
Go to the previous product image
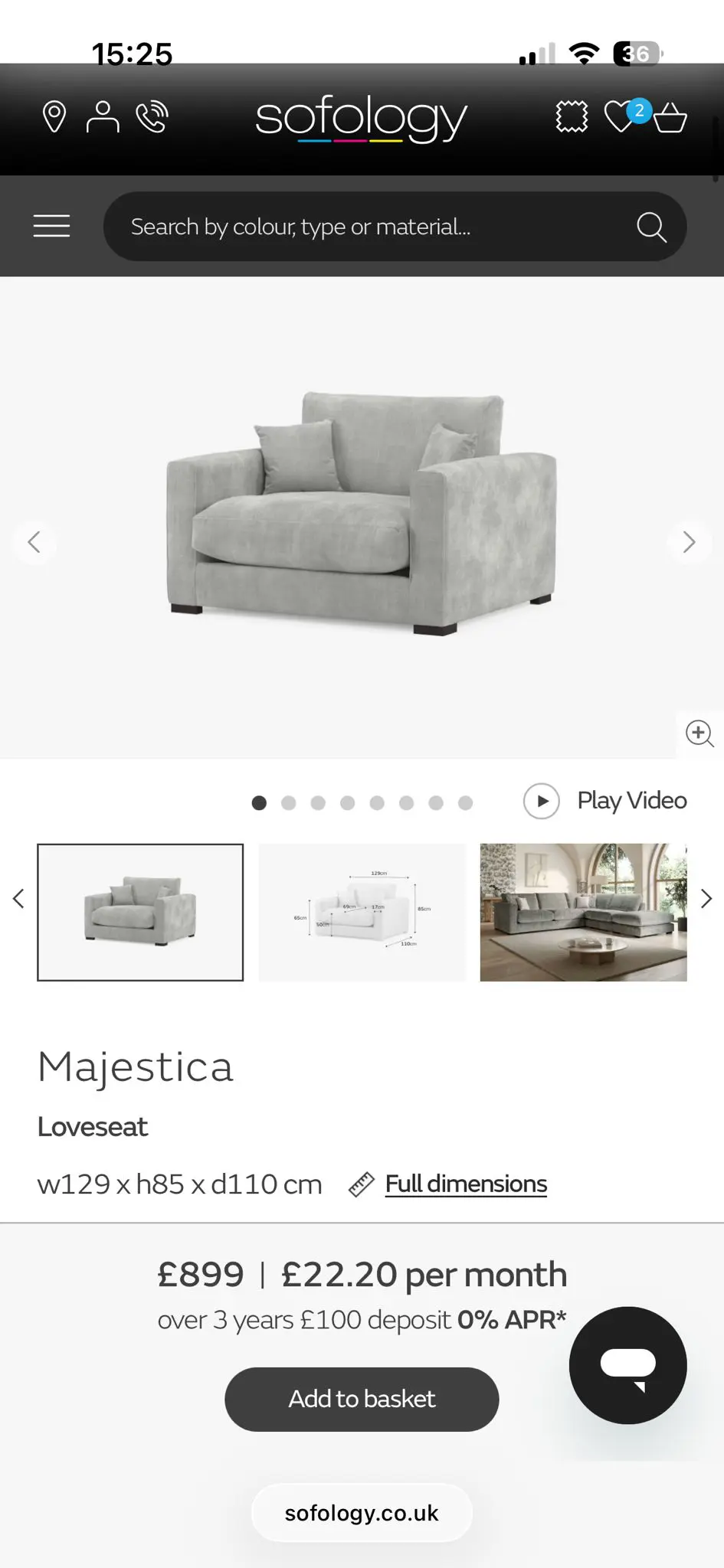[34, 542]
